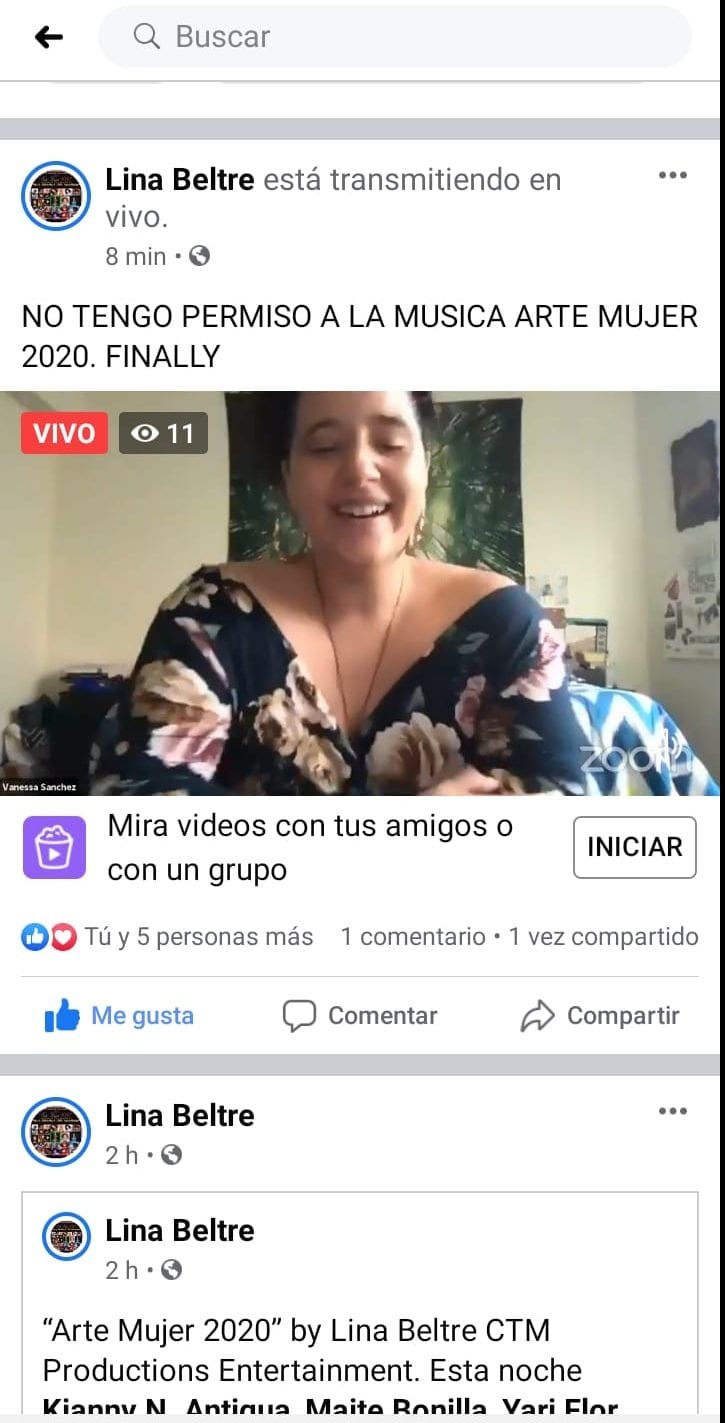Open the 1 comentario comments list
This screenshot has height=1423, width=725.
412,937
